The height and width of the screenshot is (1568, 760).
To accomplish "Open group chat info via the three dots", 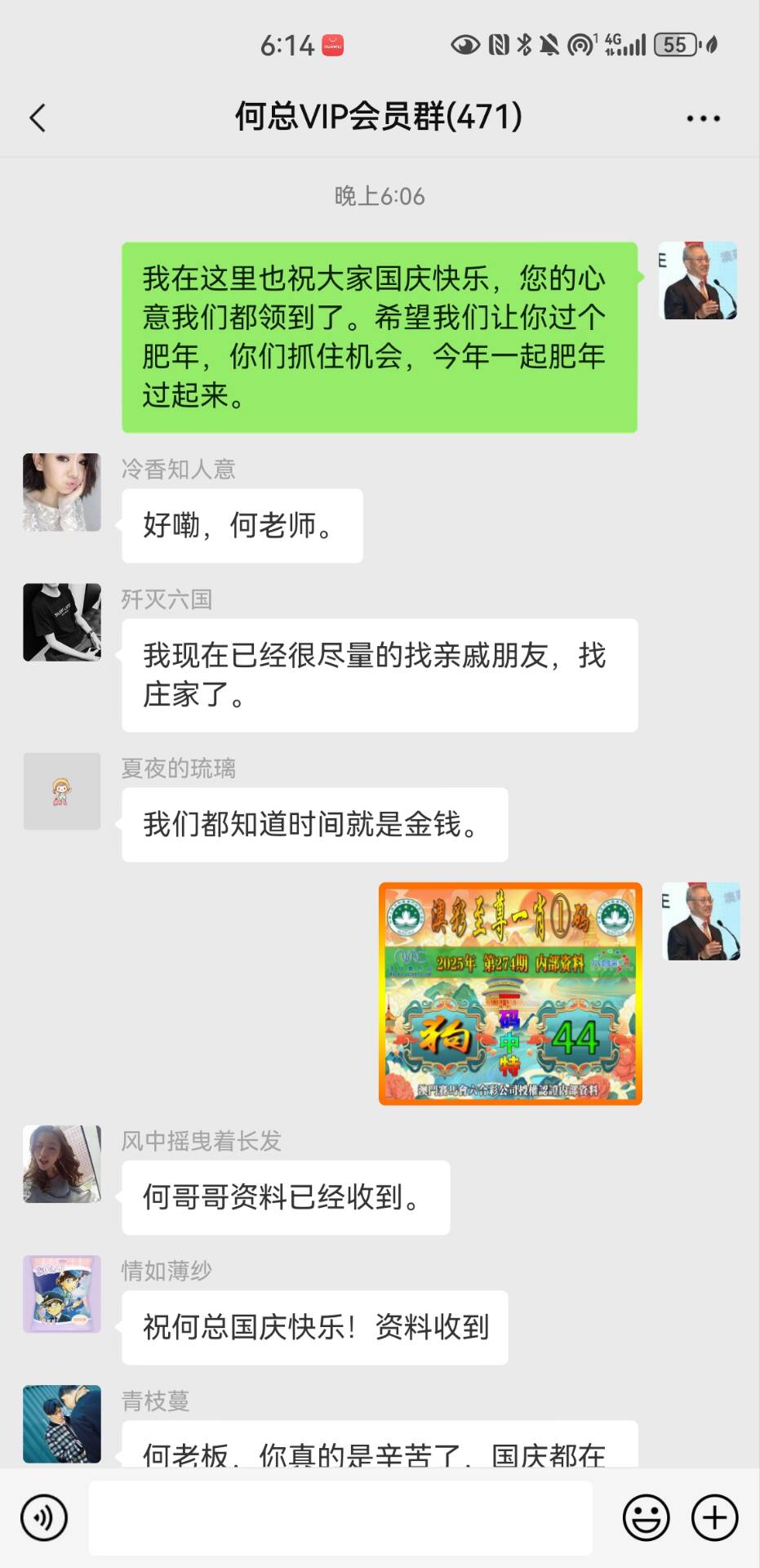I will point(703,118).
